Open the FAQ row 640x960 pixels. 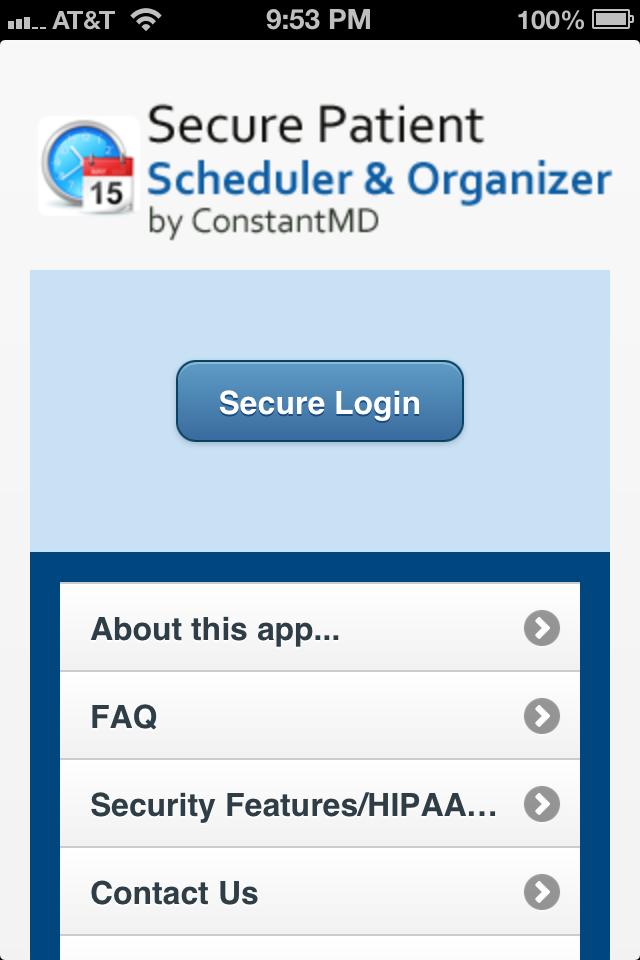pyautogui.click(x=319, y=716)
